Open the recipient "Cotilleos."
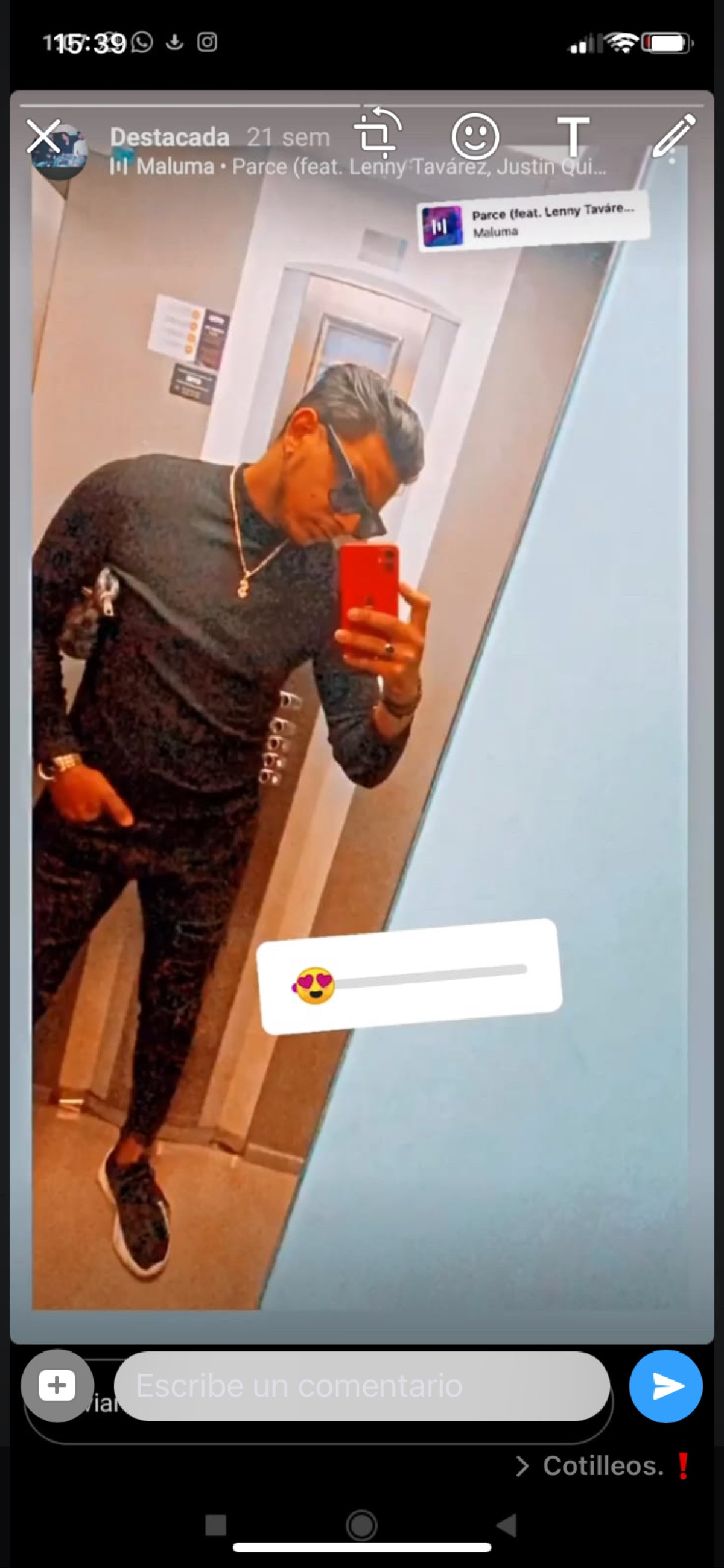724x1568 pixels. click(x=603, y=1465)
